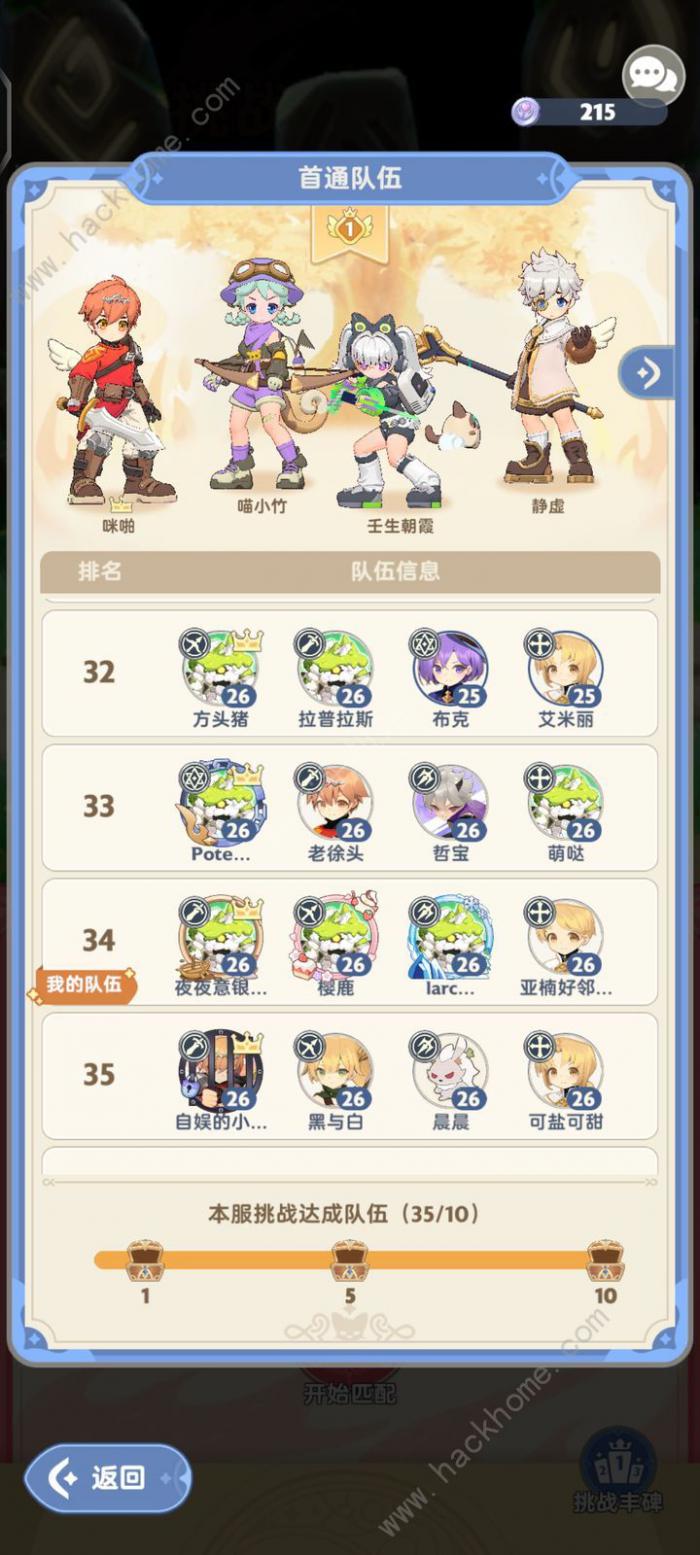Open 樱鹿's avatar in rank 34
This screenshot has height=1555, width=700.
point(335,937)
